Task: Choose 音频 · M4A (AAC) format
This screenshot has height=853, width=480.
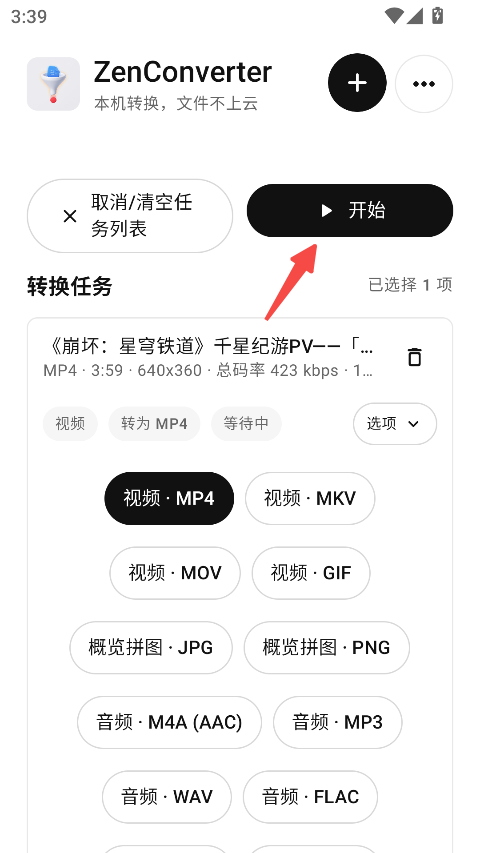Action: point(169,722)
